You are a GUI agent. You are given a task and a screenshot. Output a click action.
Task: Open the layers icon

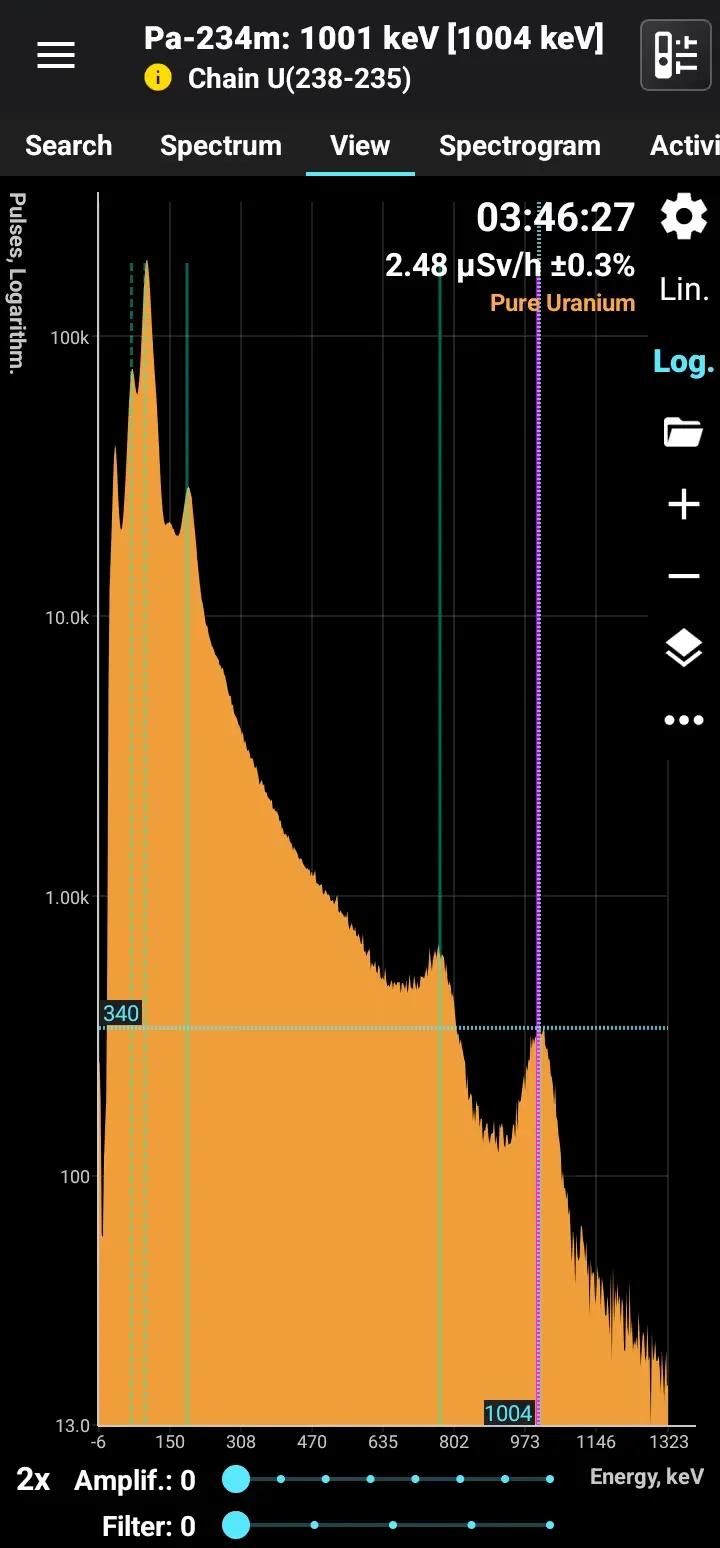(x=684, y=649)
